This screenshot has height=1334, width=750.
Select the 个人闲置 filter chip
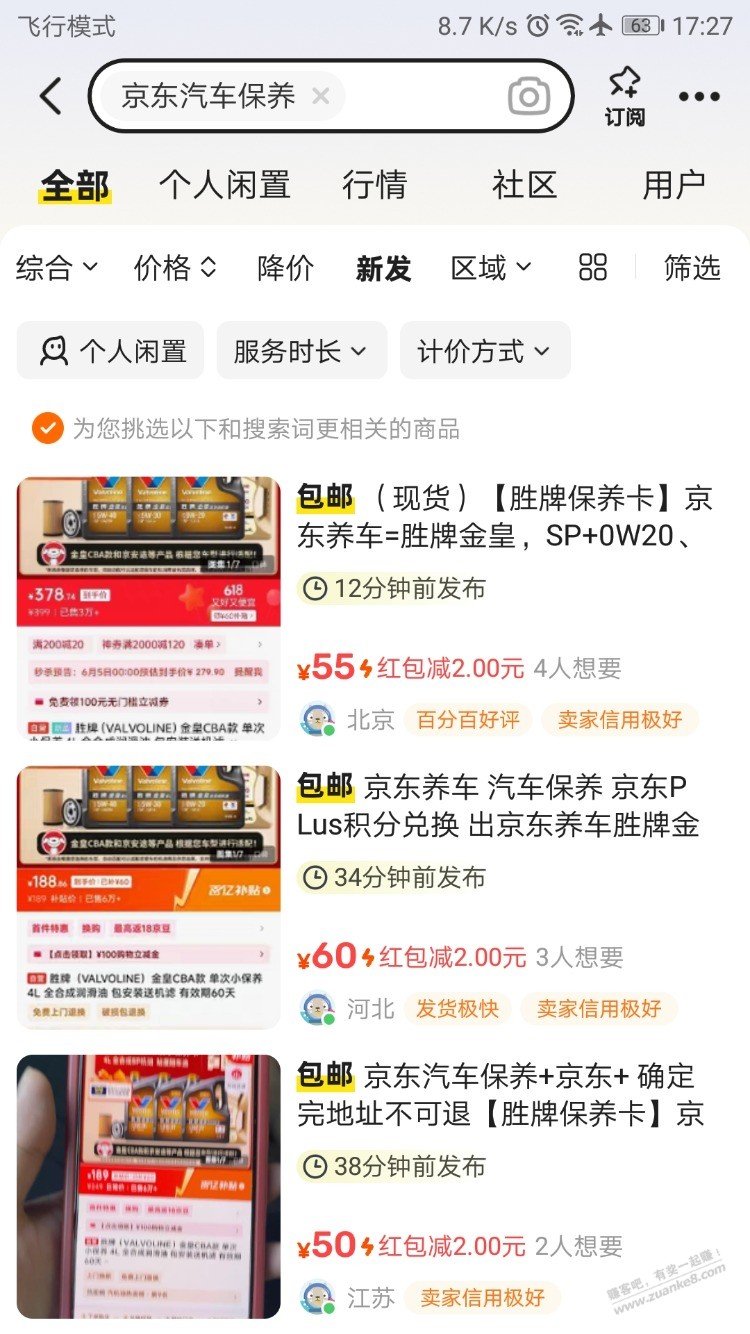pyautogui.click(x=111, y=351)
